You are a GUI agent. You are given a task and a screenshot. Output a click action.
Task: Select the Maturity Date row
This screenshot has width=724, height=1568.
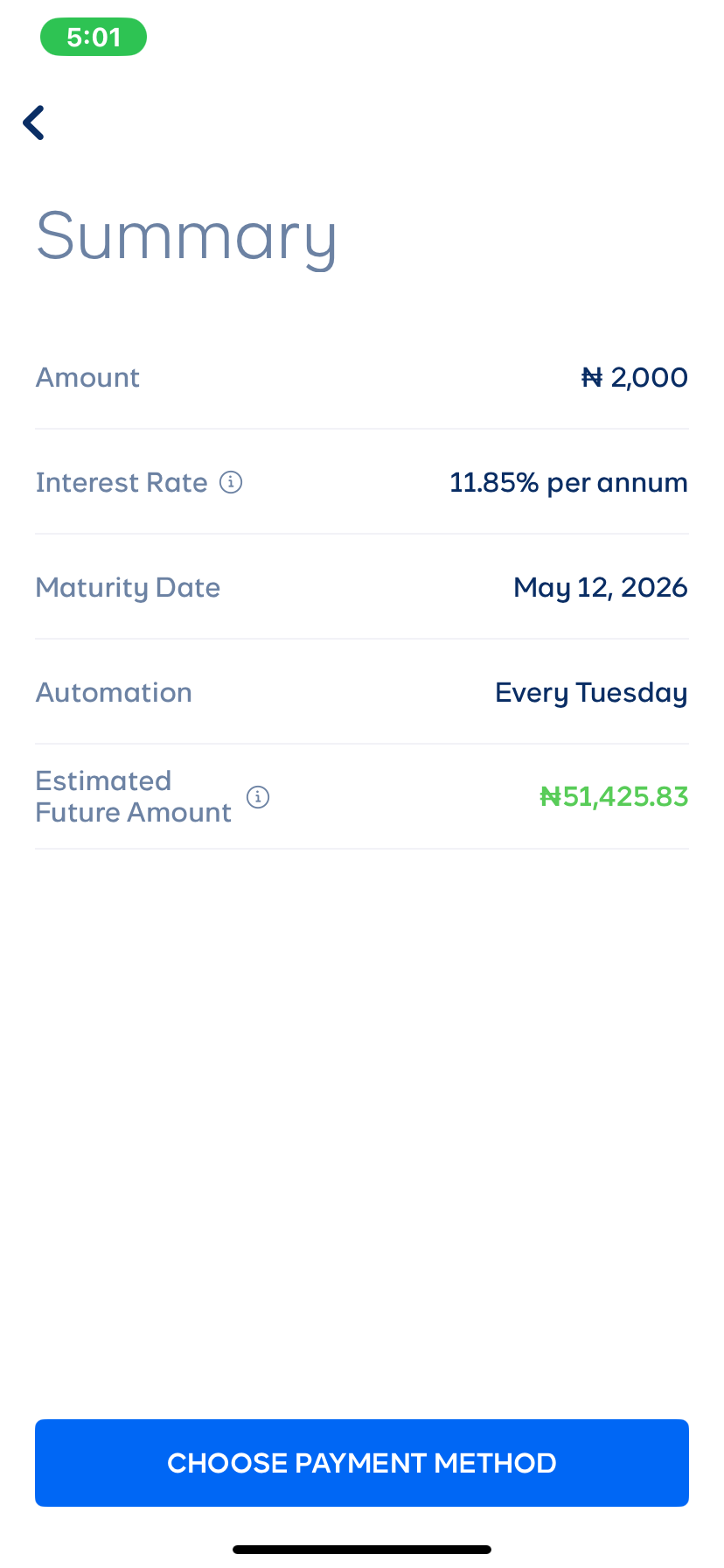[x=362, y=586]
